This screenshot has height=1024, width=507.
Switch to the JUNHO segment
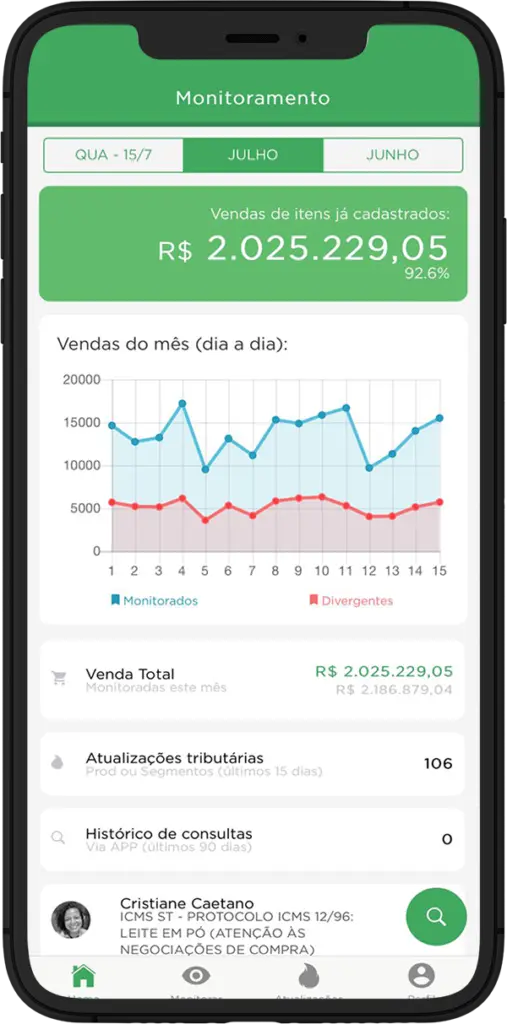[x=393, y=155]
